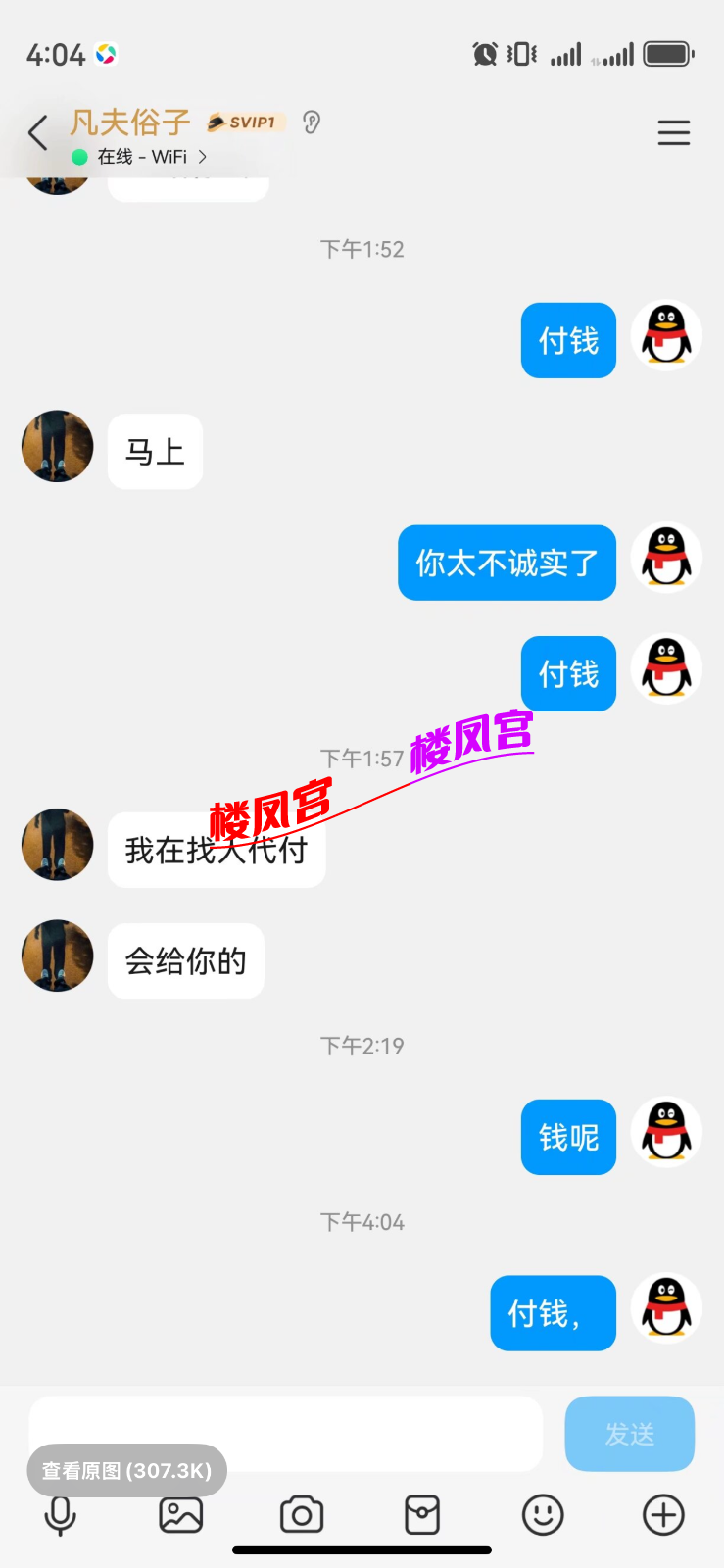Select the 付钱 blue message bubble
Image resolution: width=724 pixels, height=1568 pixels.
[x=568, y=340]
